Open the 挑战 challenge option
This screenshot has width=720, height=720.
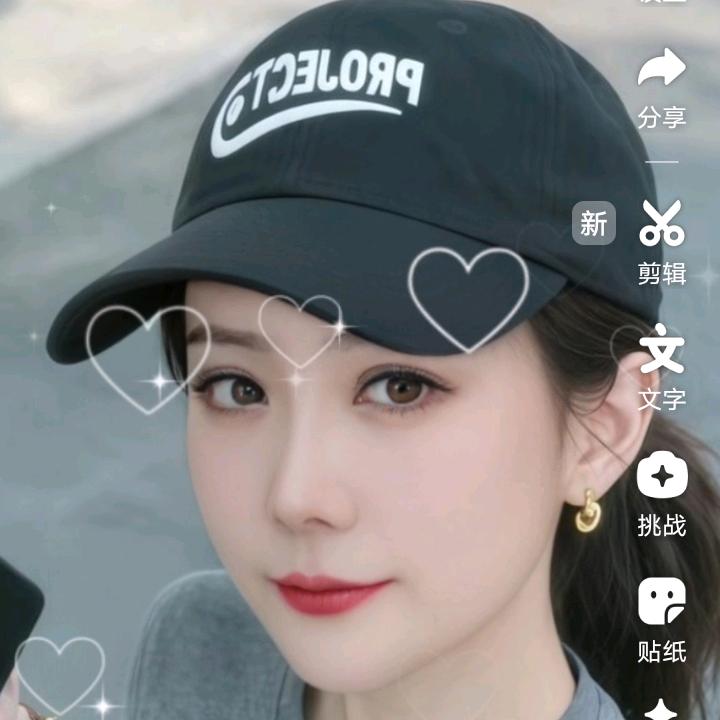pos(662,476)
